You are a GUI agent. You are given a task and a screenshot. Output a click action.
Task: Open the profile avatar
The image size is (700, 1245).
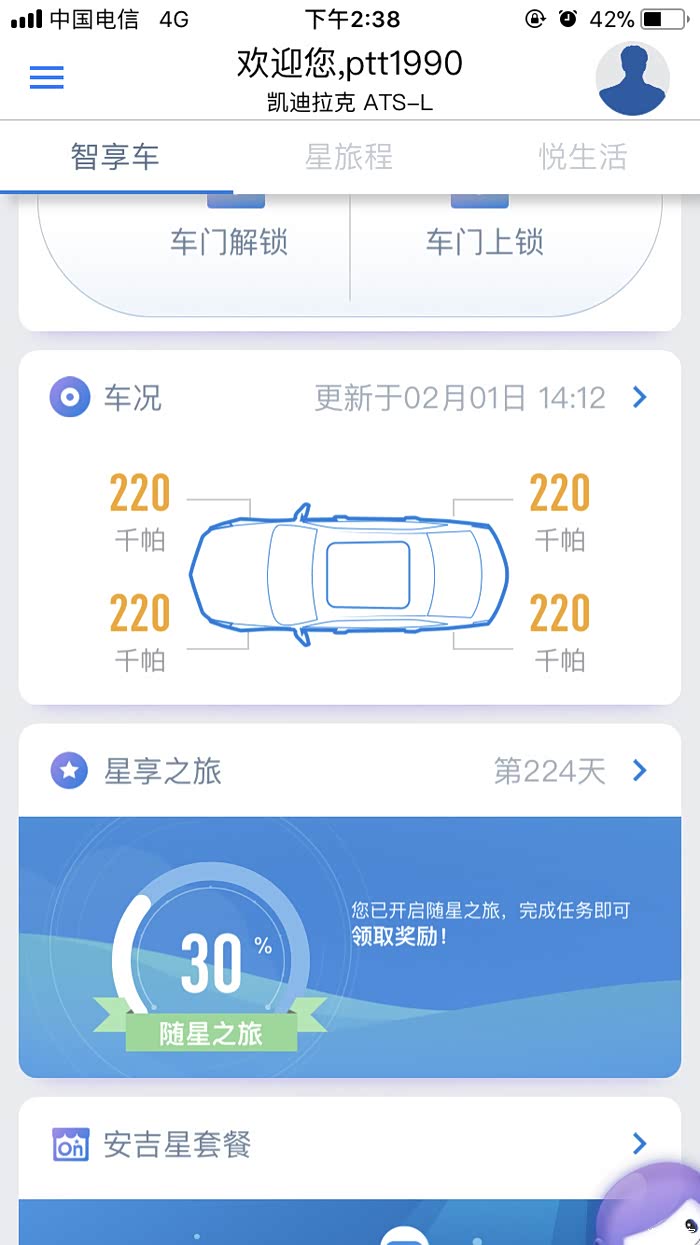pyautogui.click(x=632, y=78)
